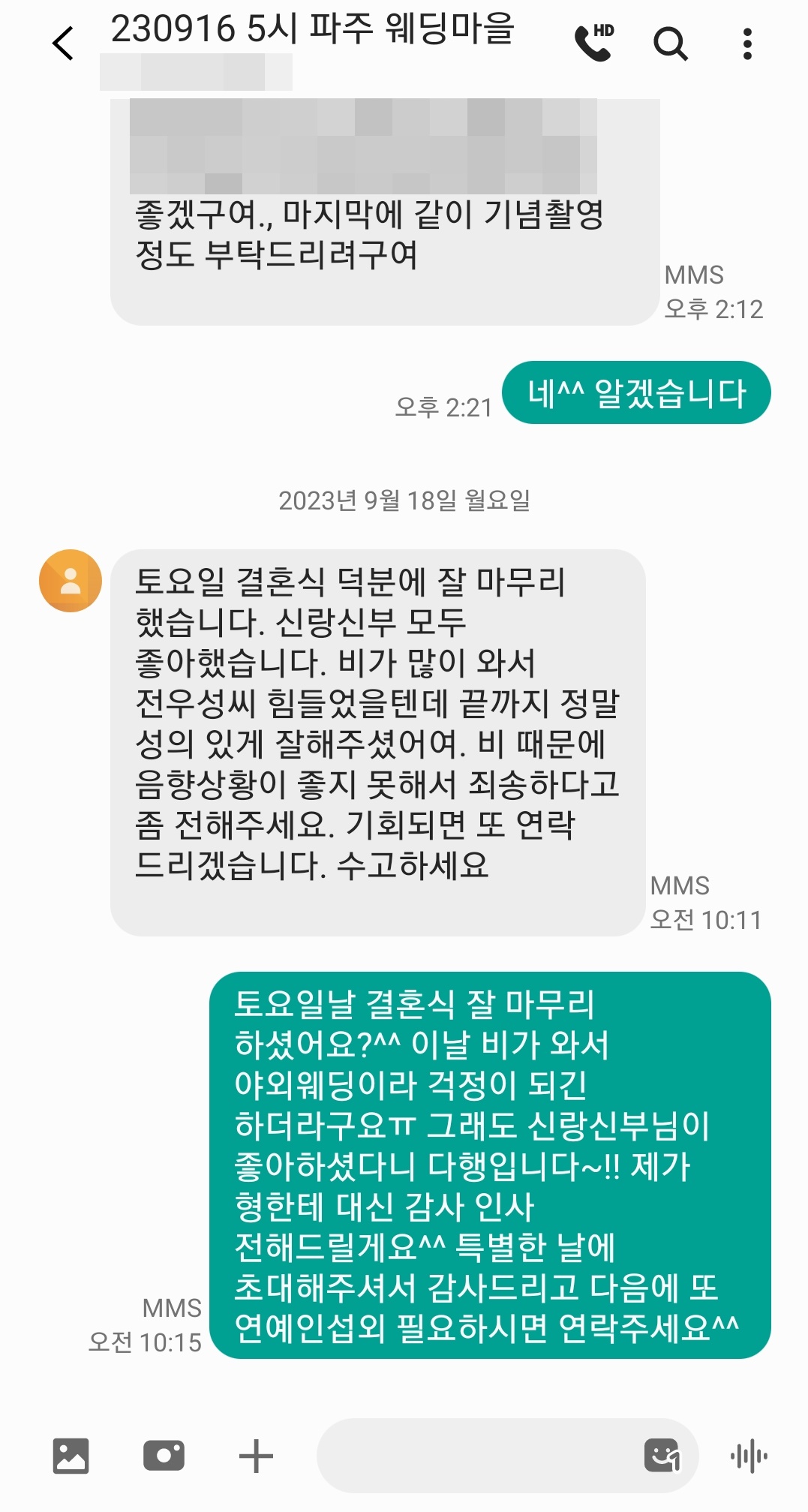The width and height of the screenshot is (808, 1512).
Task: Start an HD voice call
Action: tap(594, 43)
